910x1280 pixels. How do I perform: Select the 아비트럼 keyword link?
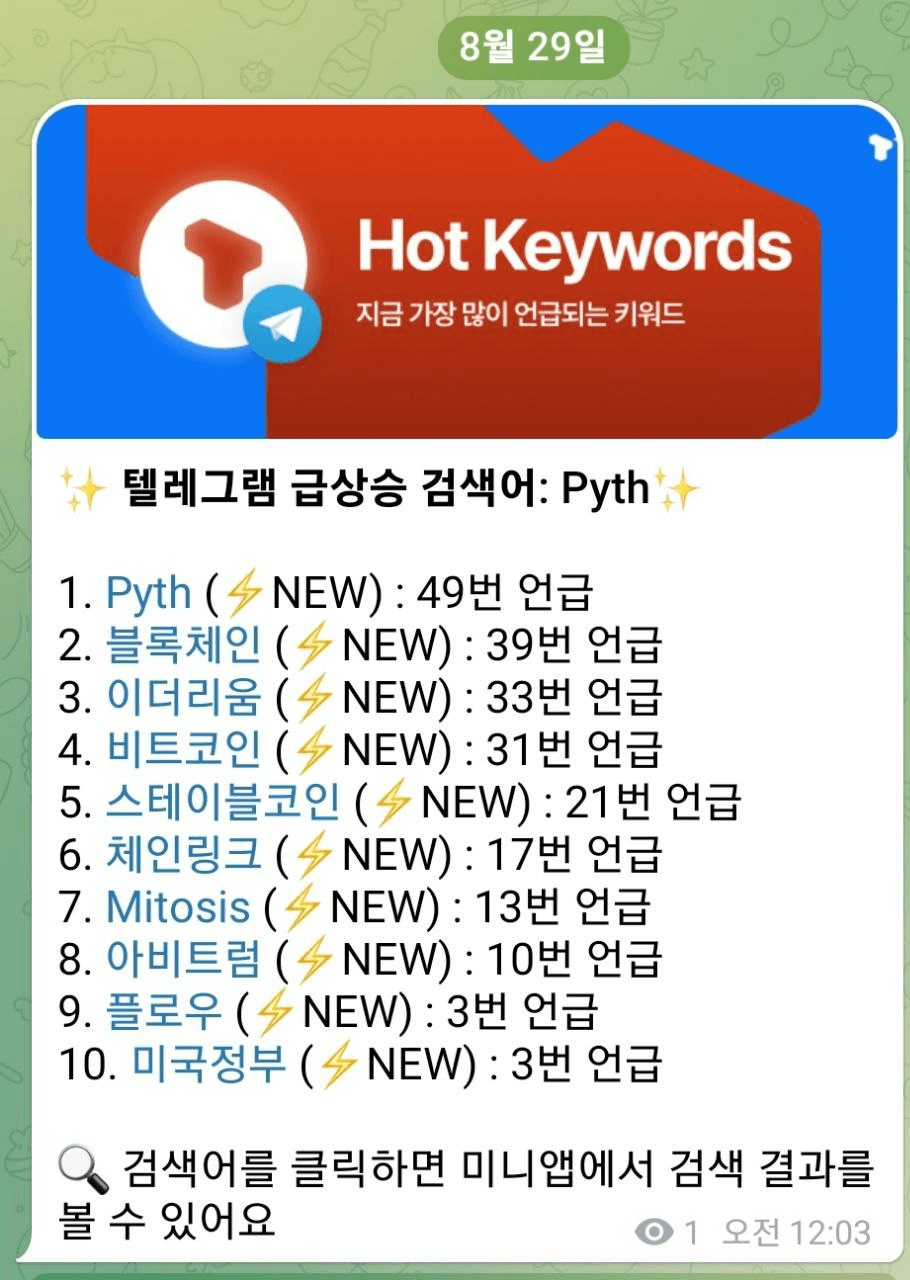tap(183, 959)
